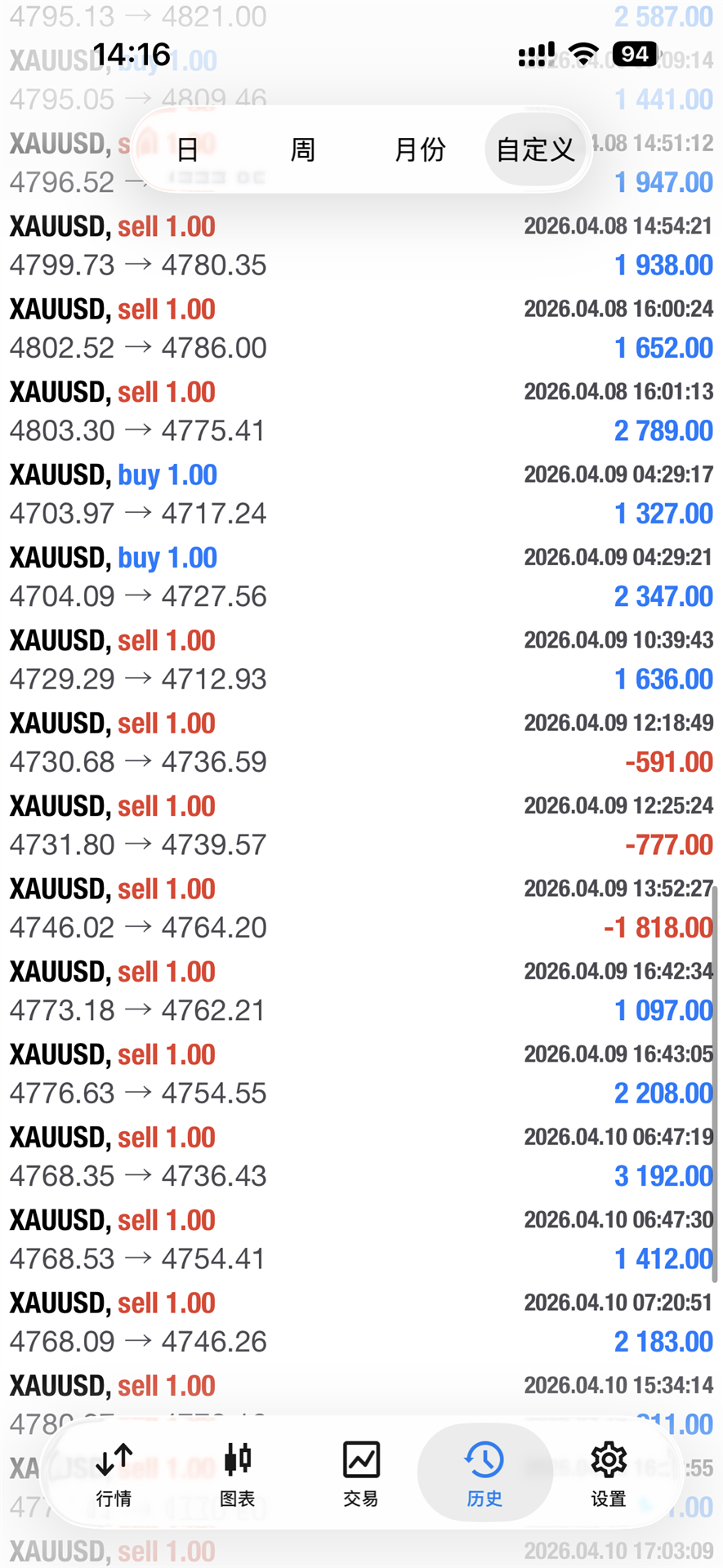Open the sell trade with -777.00 loss
This screenshot has width=723, height=1568.
tap(359, 826)
